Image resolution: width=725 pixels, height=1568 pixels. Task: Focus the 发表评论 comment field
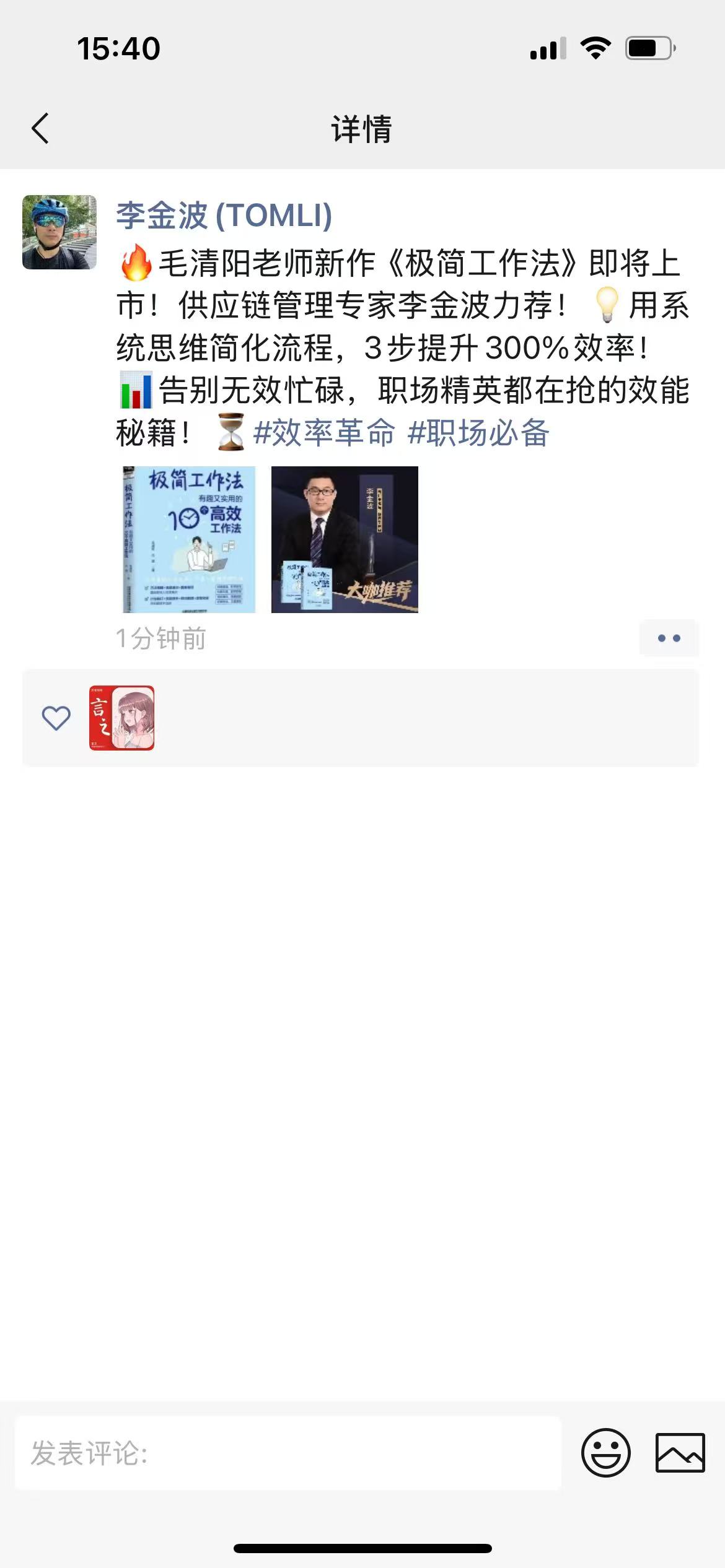[288, 1453]
